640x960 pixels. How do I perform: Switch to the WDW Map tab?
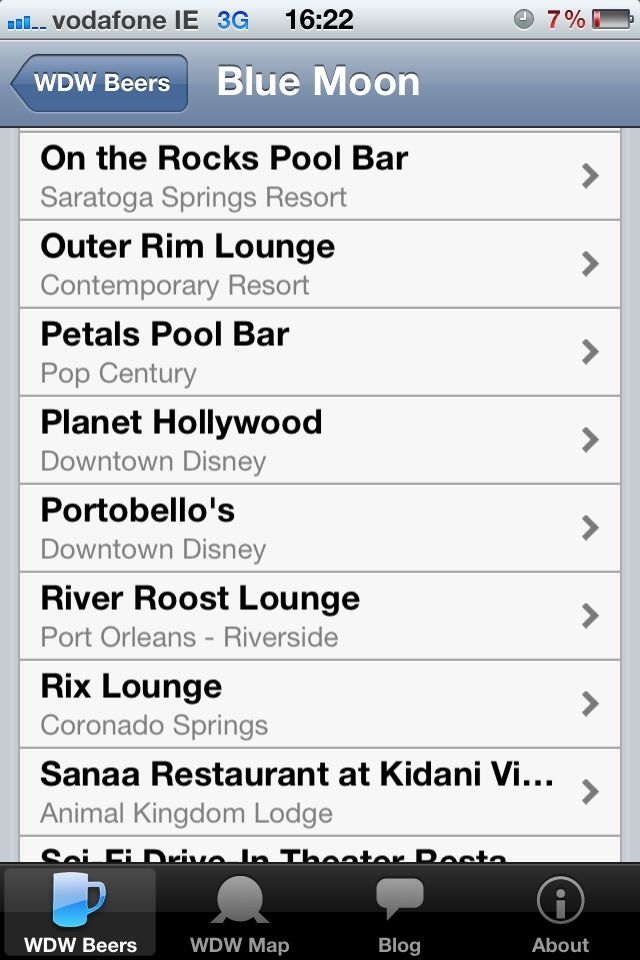[x=240, y=914]
